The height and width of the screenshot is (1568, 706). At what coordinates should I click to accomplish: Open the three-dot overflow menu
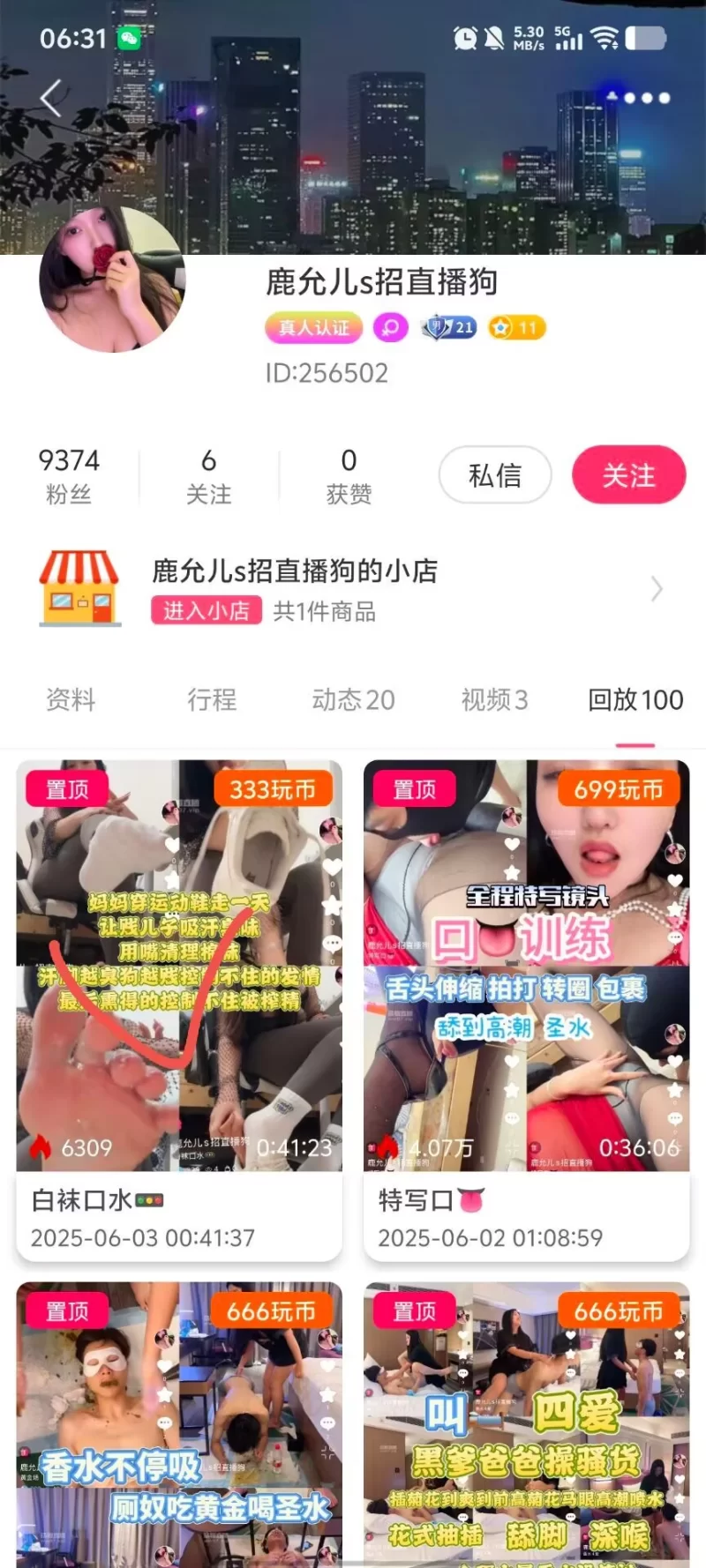(x=647, y=98)
